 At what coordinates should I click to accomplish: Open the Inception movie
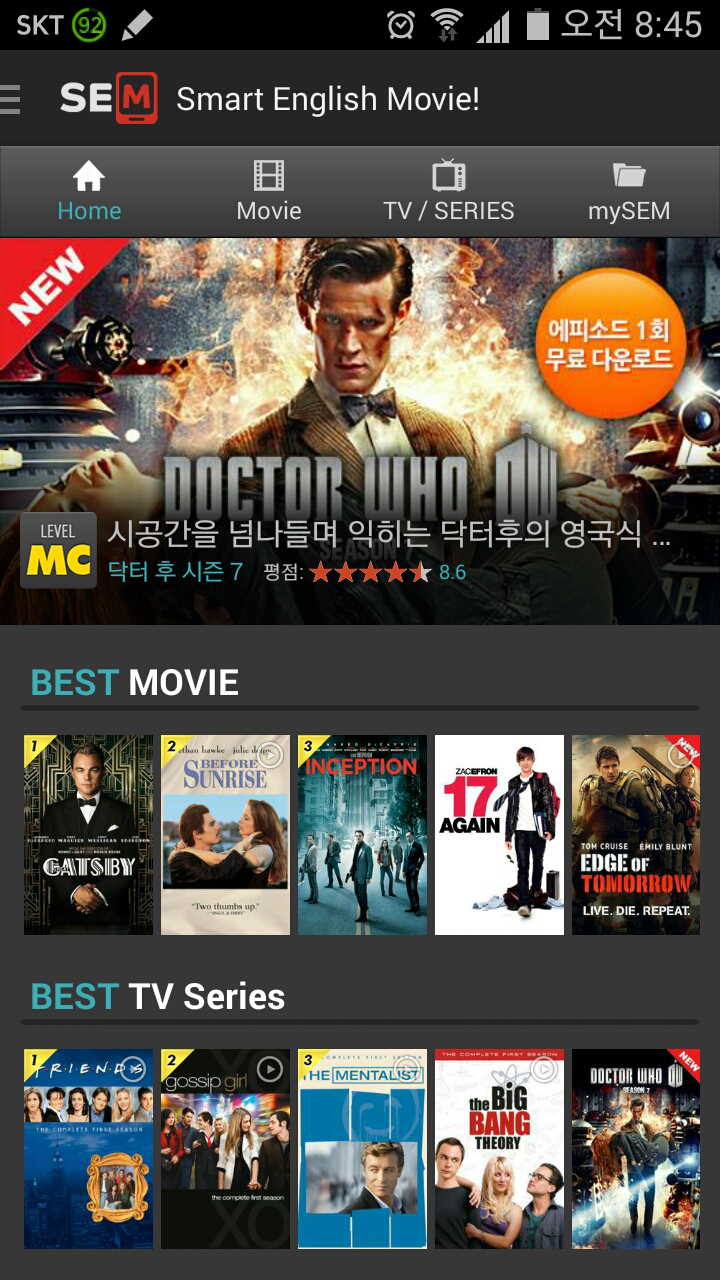click(363, 835)
